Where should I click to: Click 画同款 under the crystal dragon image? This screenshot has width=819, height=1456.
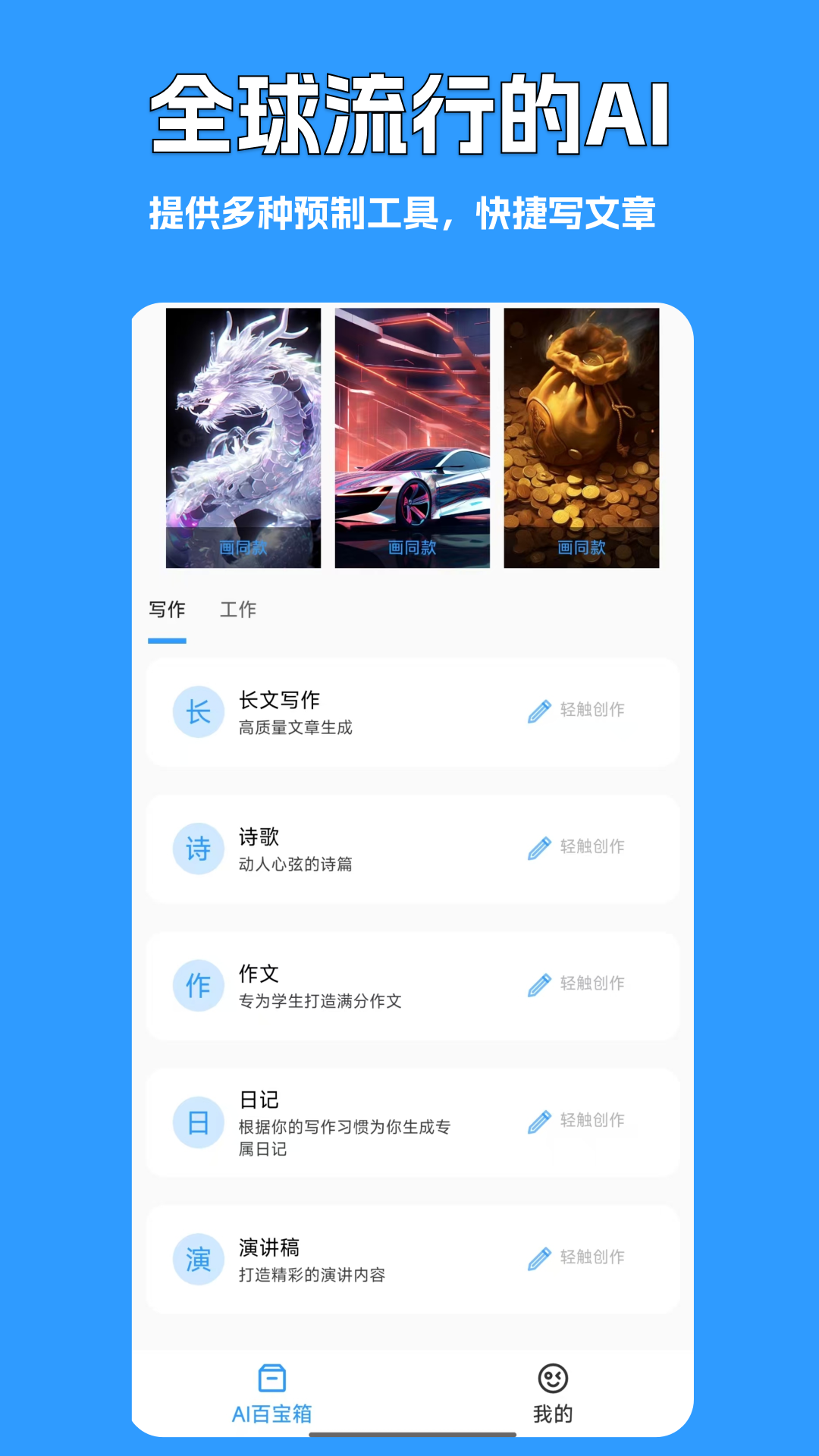244,549
